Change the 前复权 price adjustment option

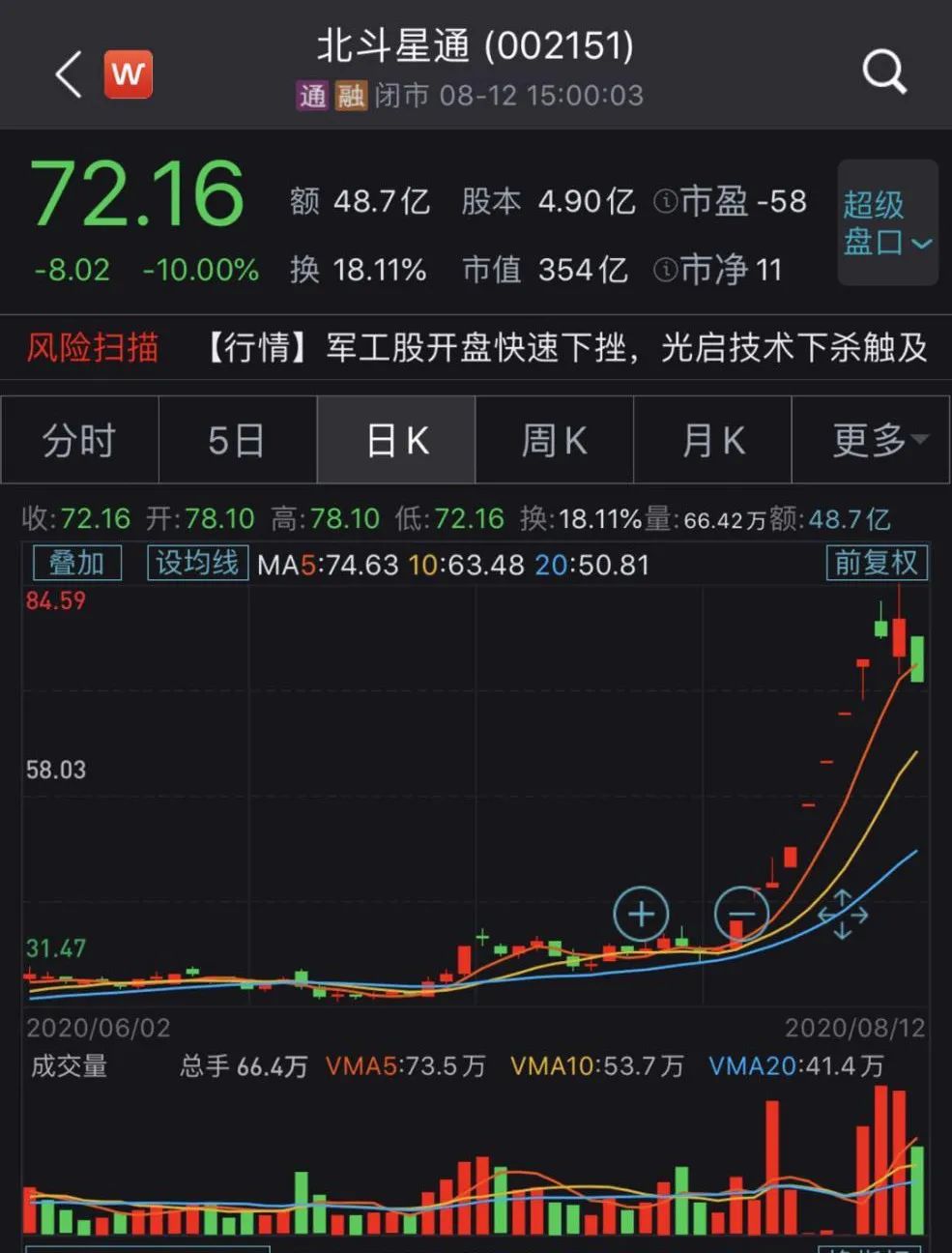[876, 563]
